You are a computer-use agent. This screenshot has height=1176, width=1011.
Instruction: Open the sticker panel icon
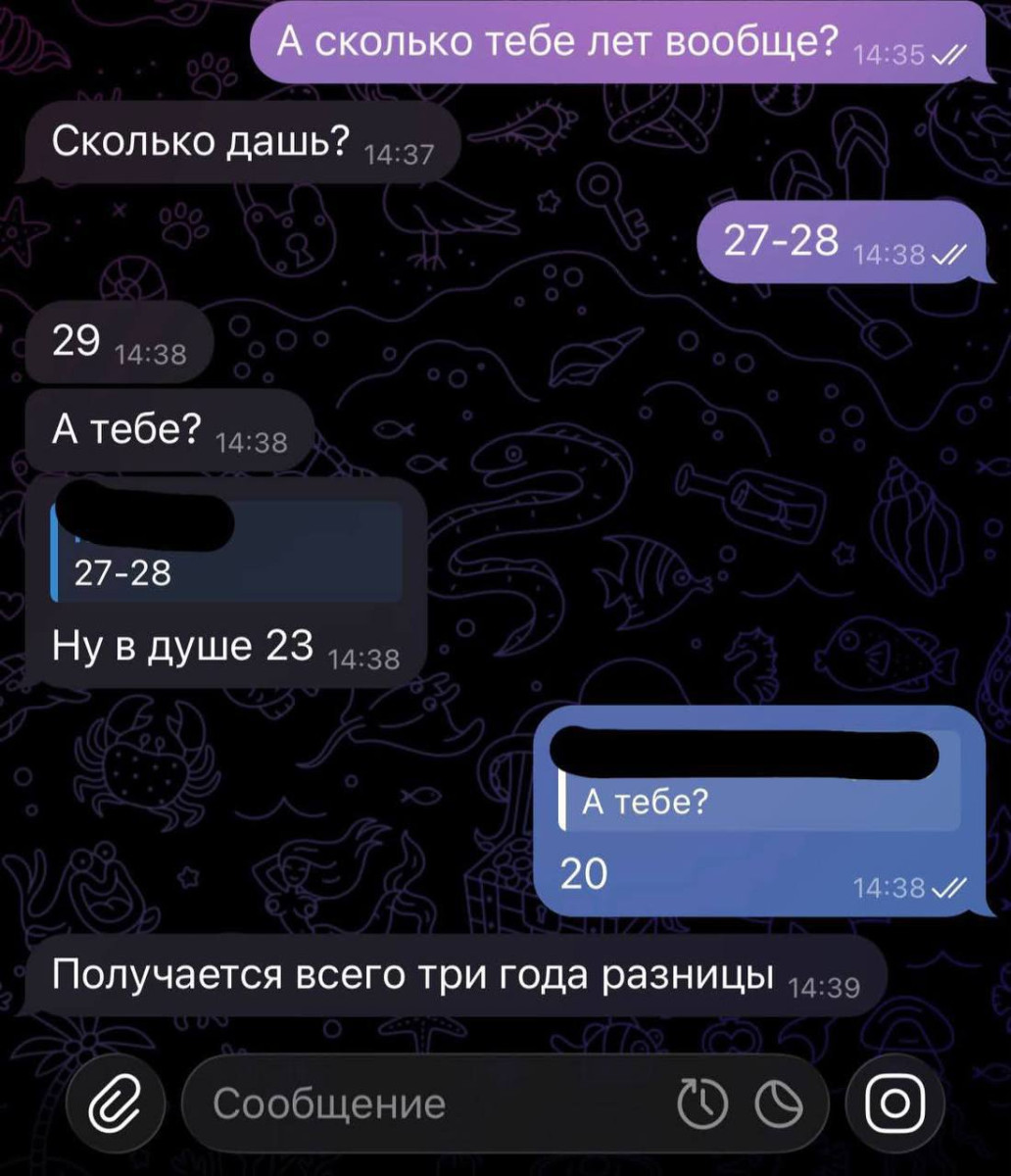780,1104
